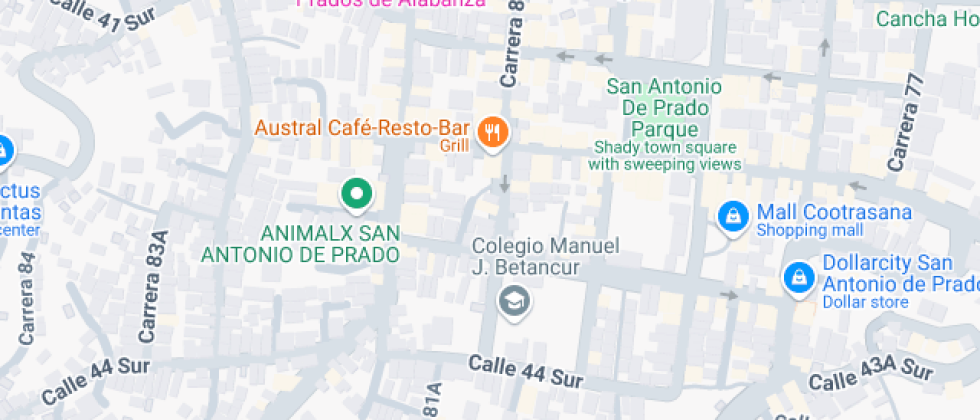View the Dollarcity San Antonio de Prado marker
This screenshot has width=980, height=420.
[799, 277]
